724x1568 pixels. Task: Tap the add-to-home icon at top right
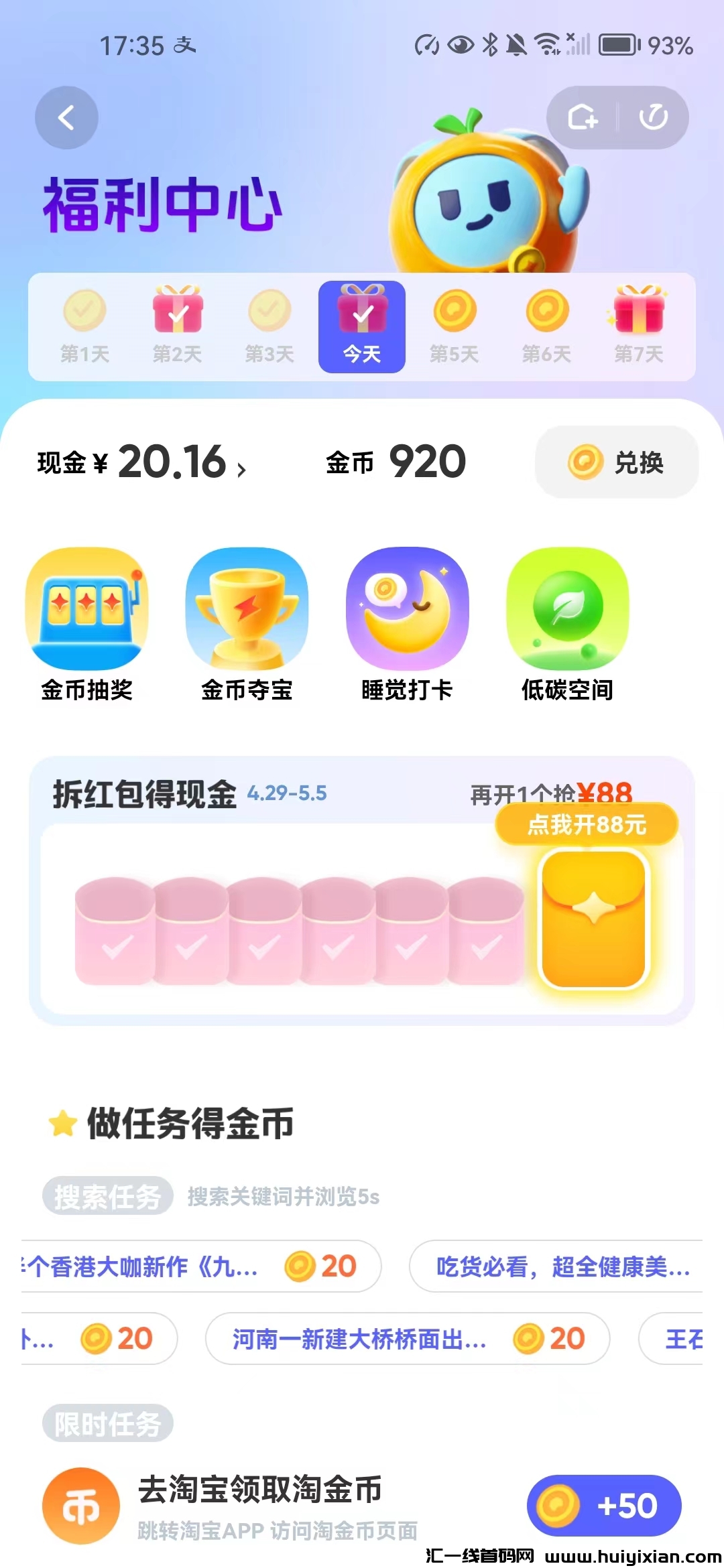click(582, 117)
